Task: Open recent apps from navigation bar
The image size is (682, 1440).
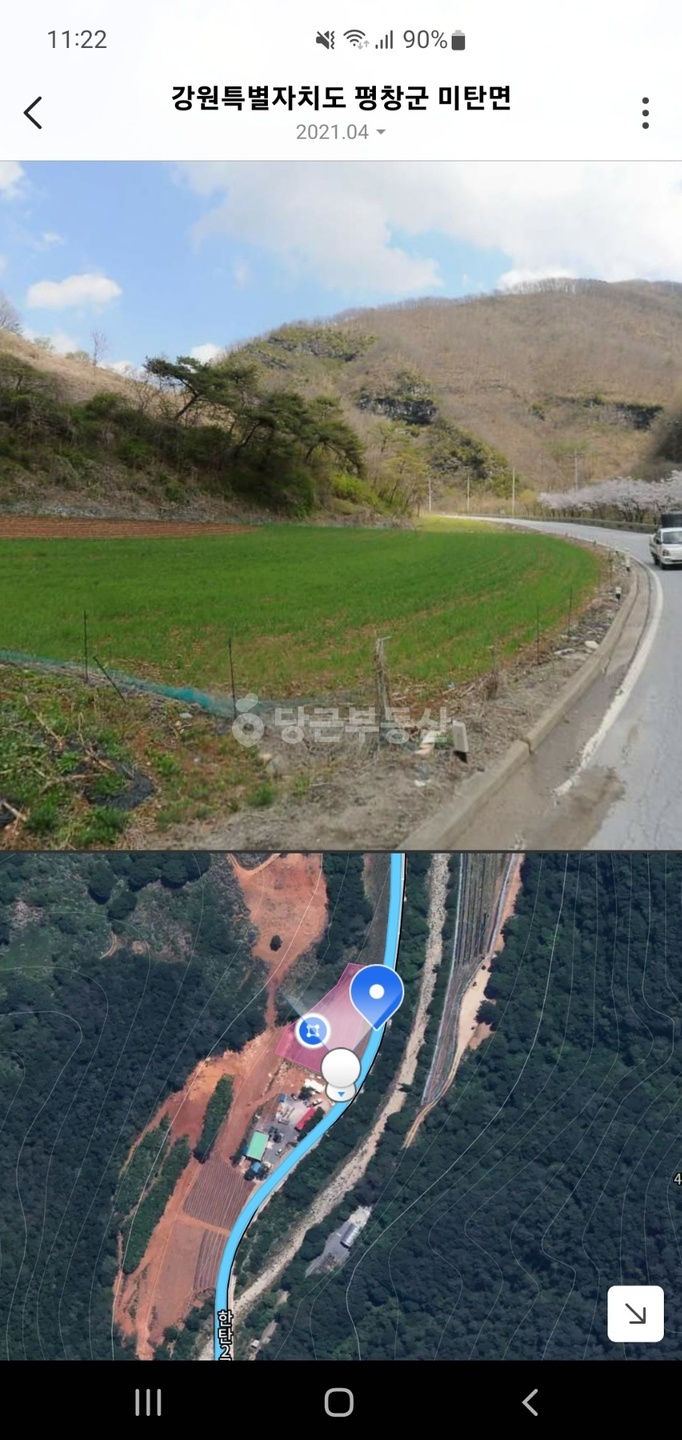Action: tap(148, 1402)
